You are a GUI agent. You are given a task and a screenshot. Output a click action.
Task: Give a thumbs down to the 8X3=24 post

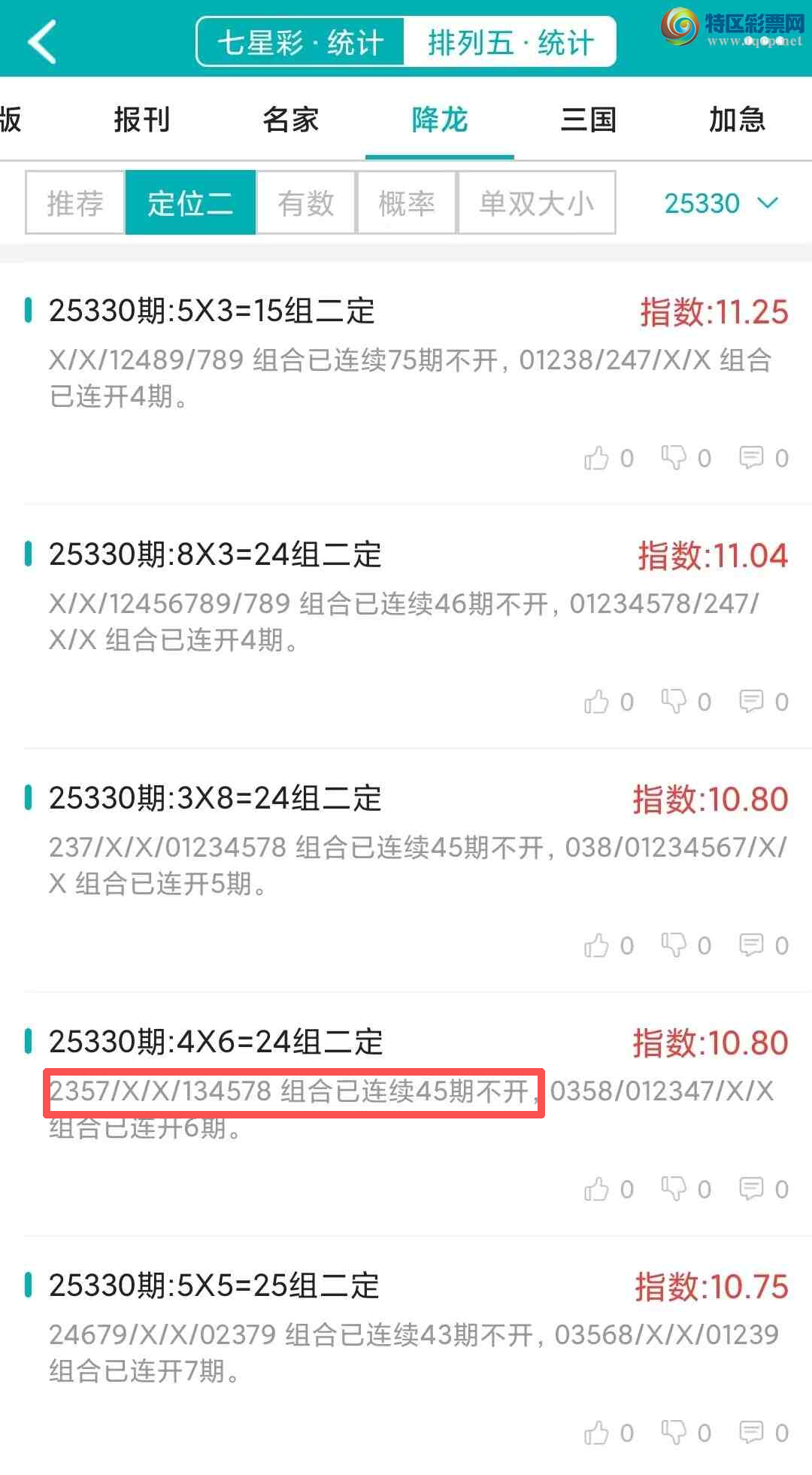(x=675, y=701)
